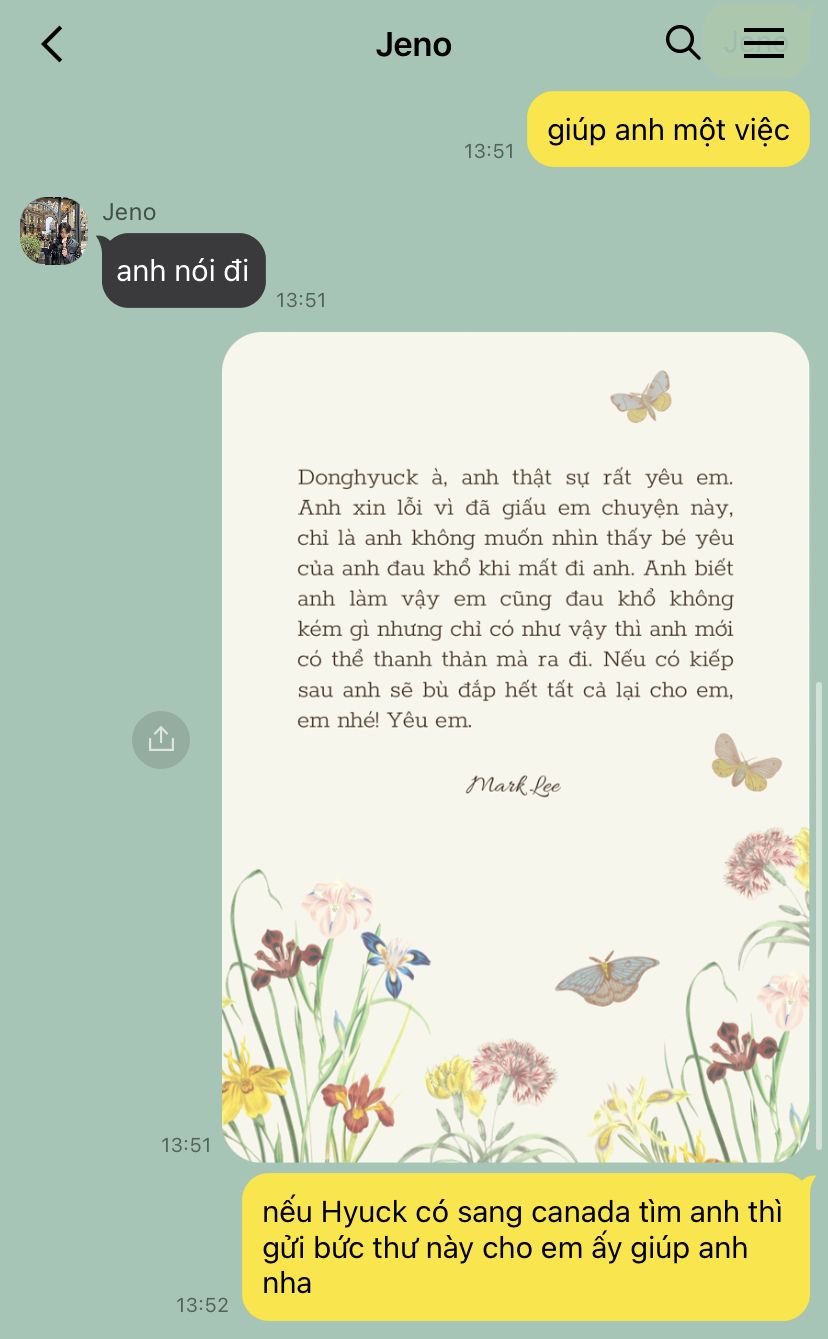Image resolution: width=828 pixels, height=1339 pixels.
Task: Search within the Jeno chat
Action: point(682,43)
